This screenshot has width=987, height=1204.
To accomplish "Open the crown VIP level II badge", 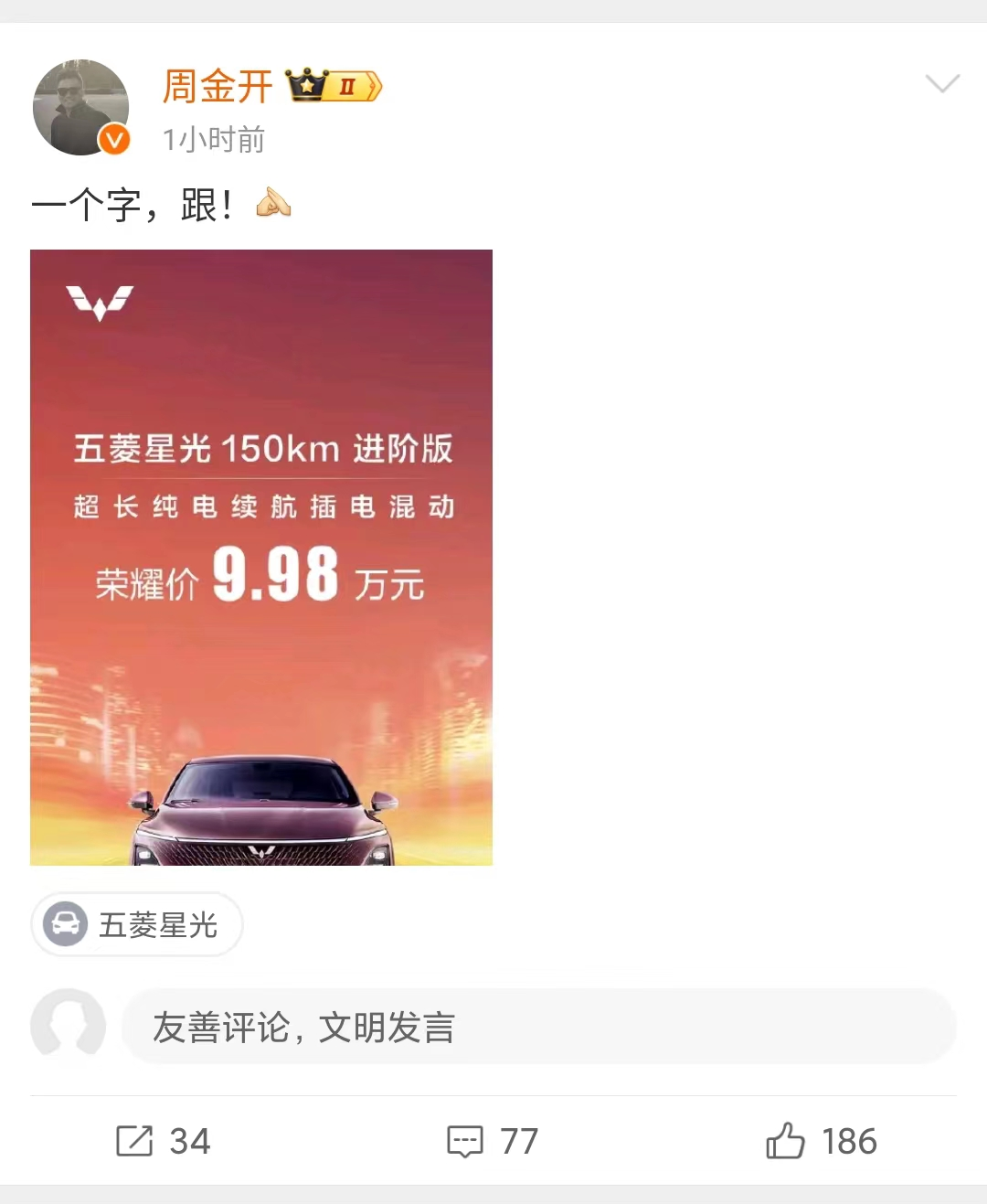I will 334,85.
